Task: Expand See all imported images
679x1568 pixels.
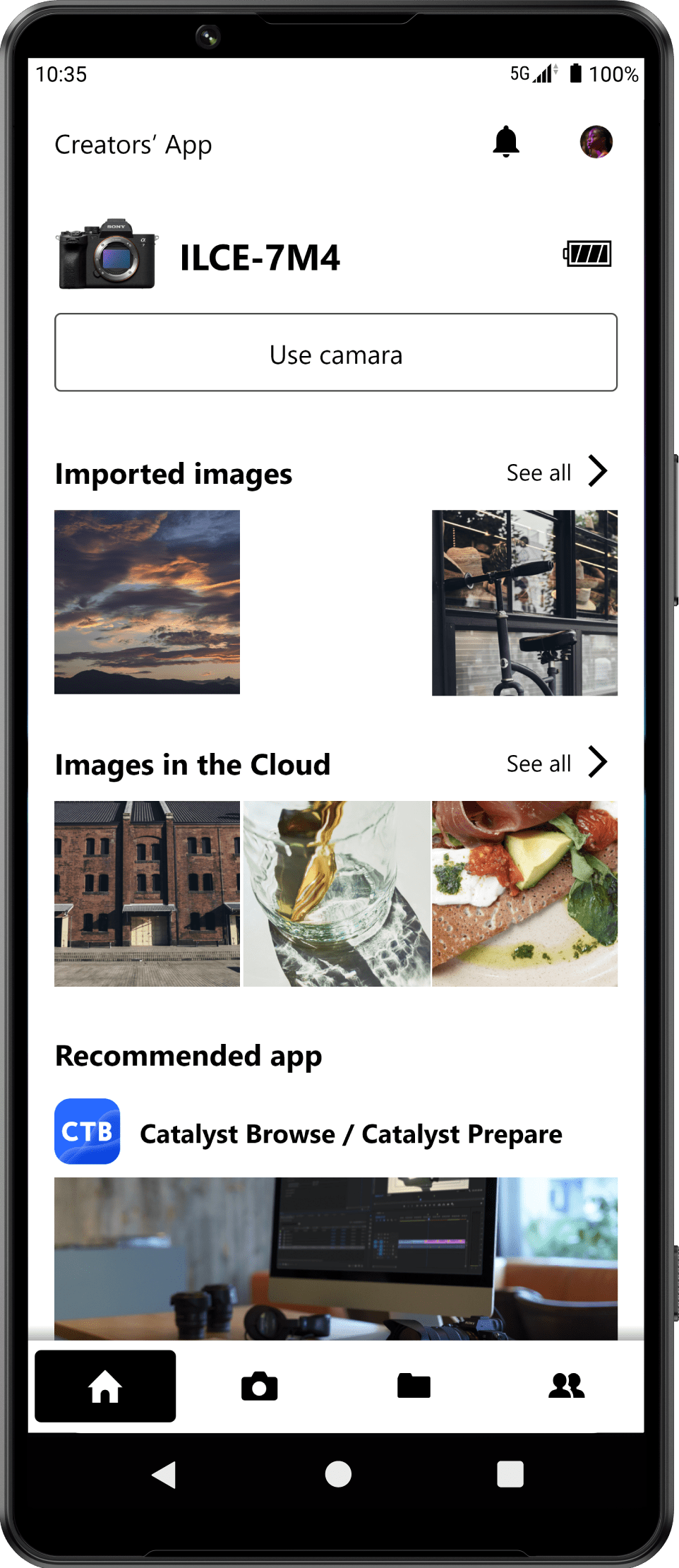Action: point(538,473)
